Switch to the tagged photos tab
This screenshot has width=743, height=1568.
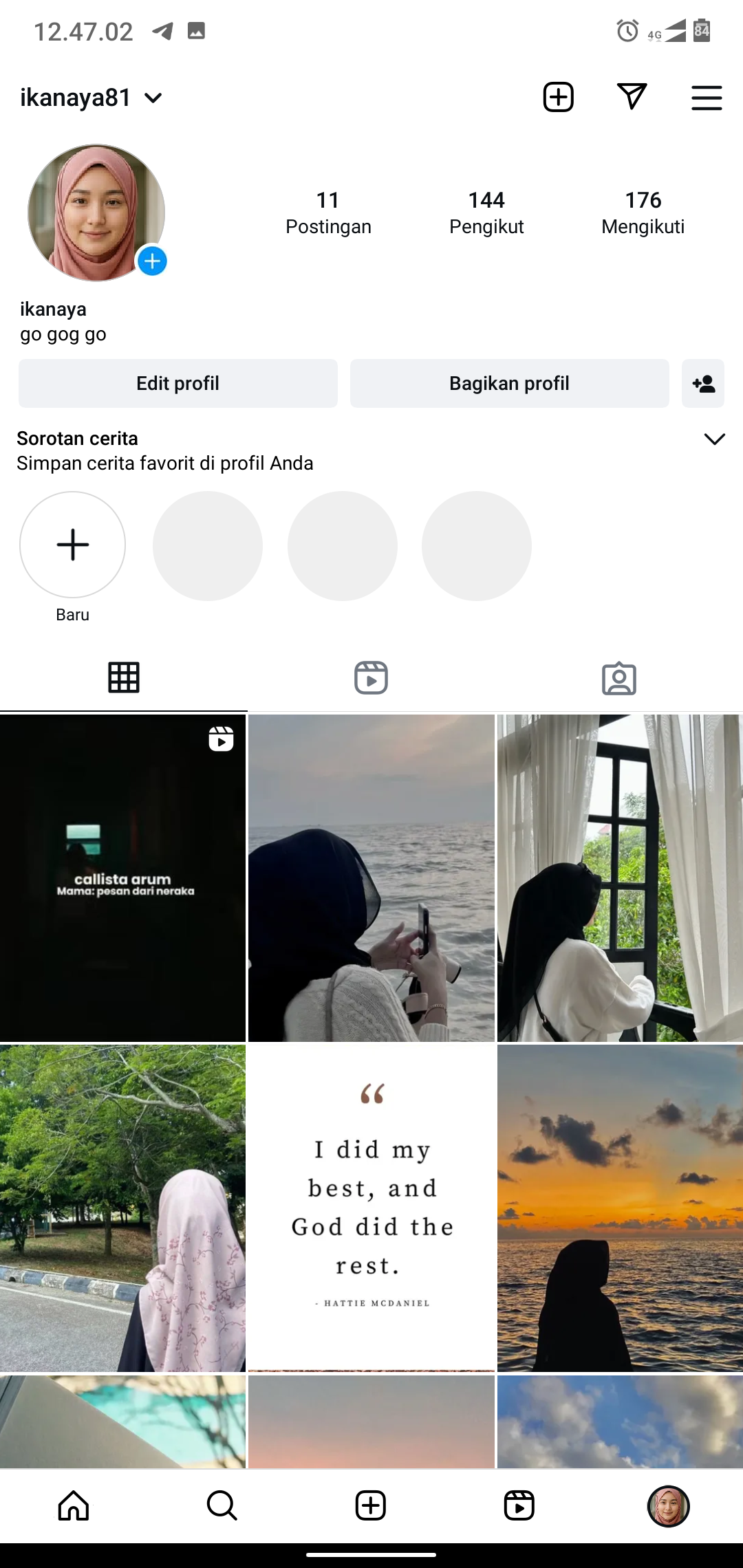point(618,678)
